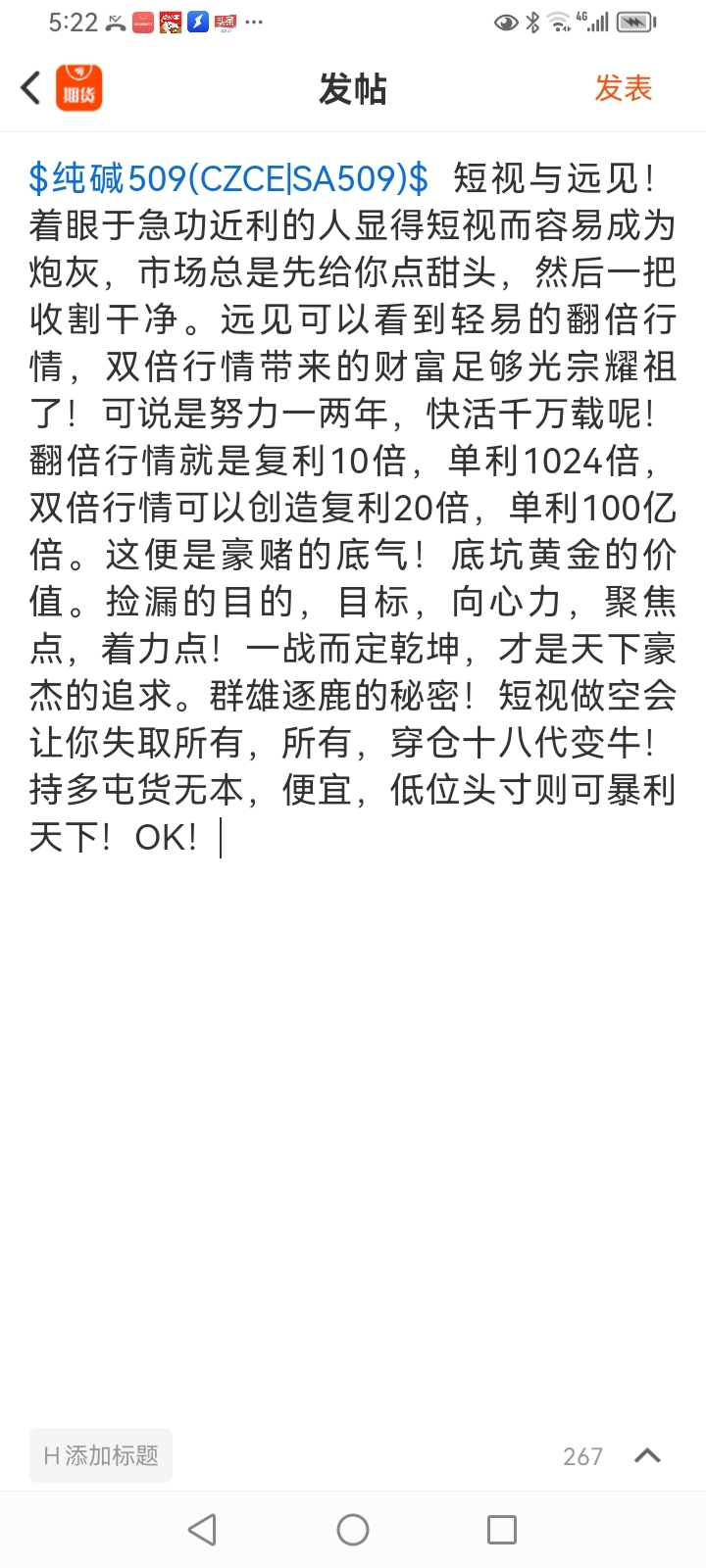Tap the 267 character counter

pos(582,1456)
